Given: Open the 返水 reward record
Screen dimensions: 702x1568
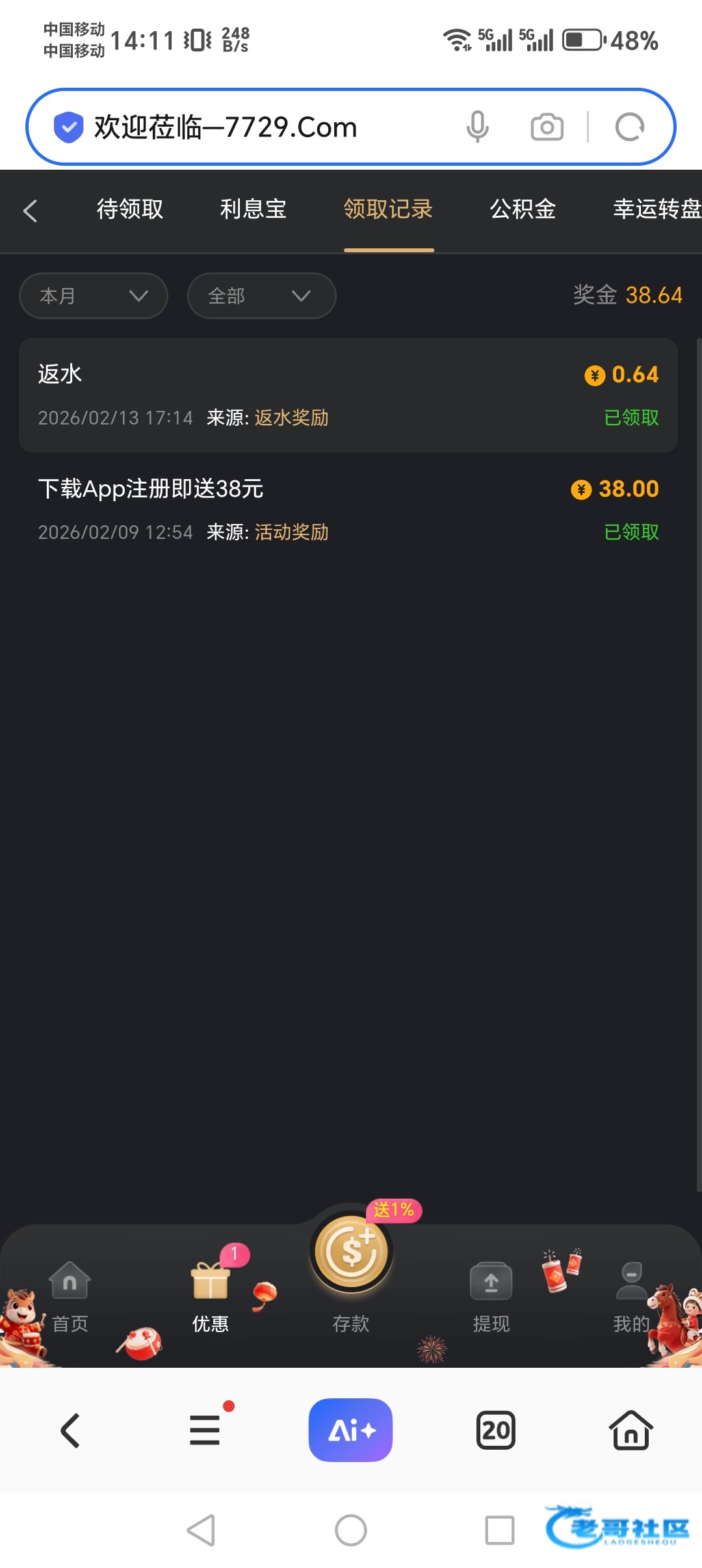Looking at the screenshot, I should tap(348, 395).
